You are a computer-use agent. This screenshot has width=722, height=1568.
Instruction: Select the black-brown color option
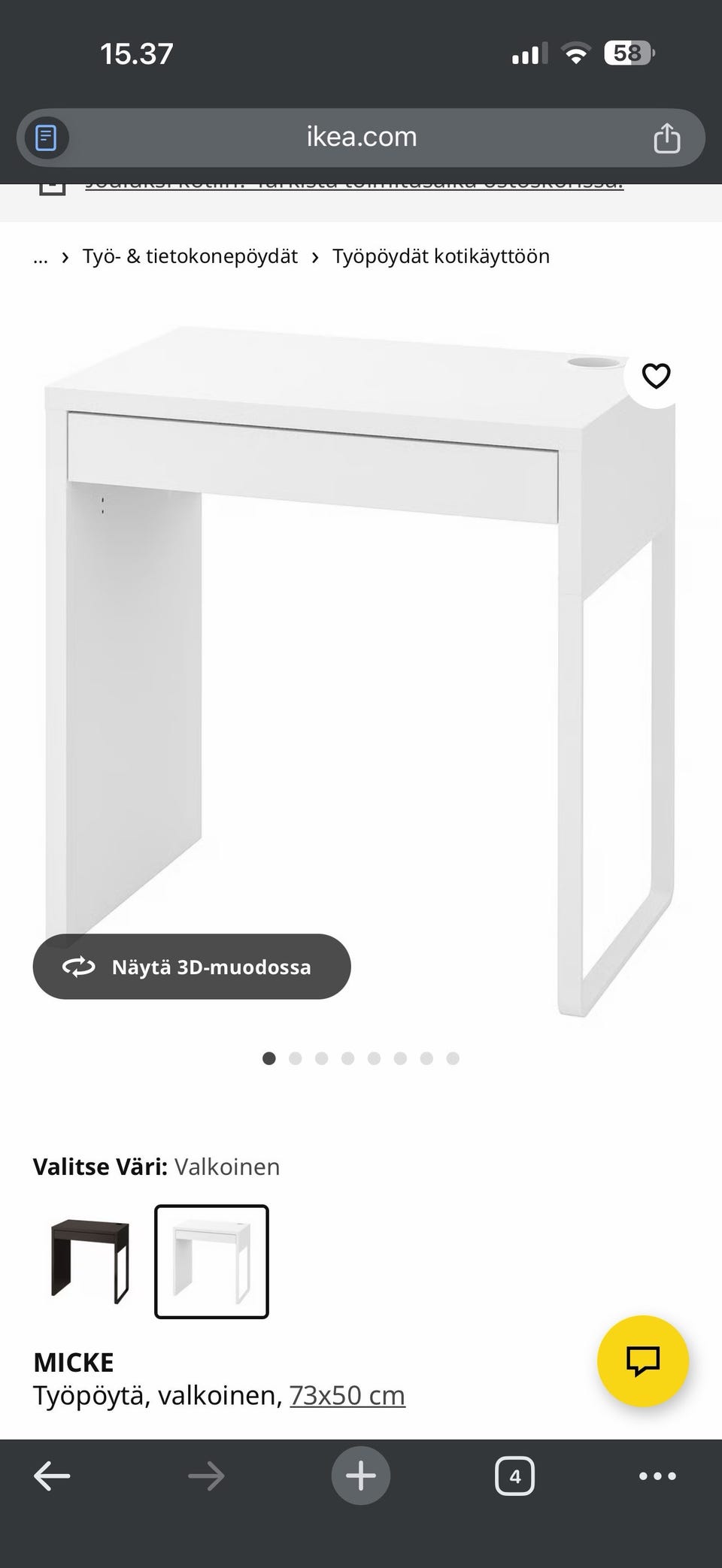point(90,1261)
